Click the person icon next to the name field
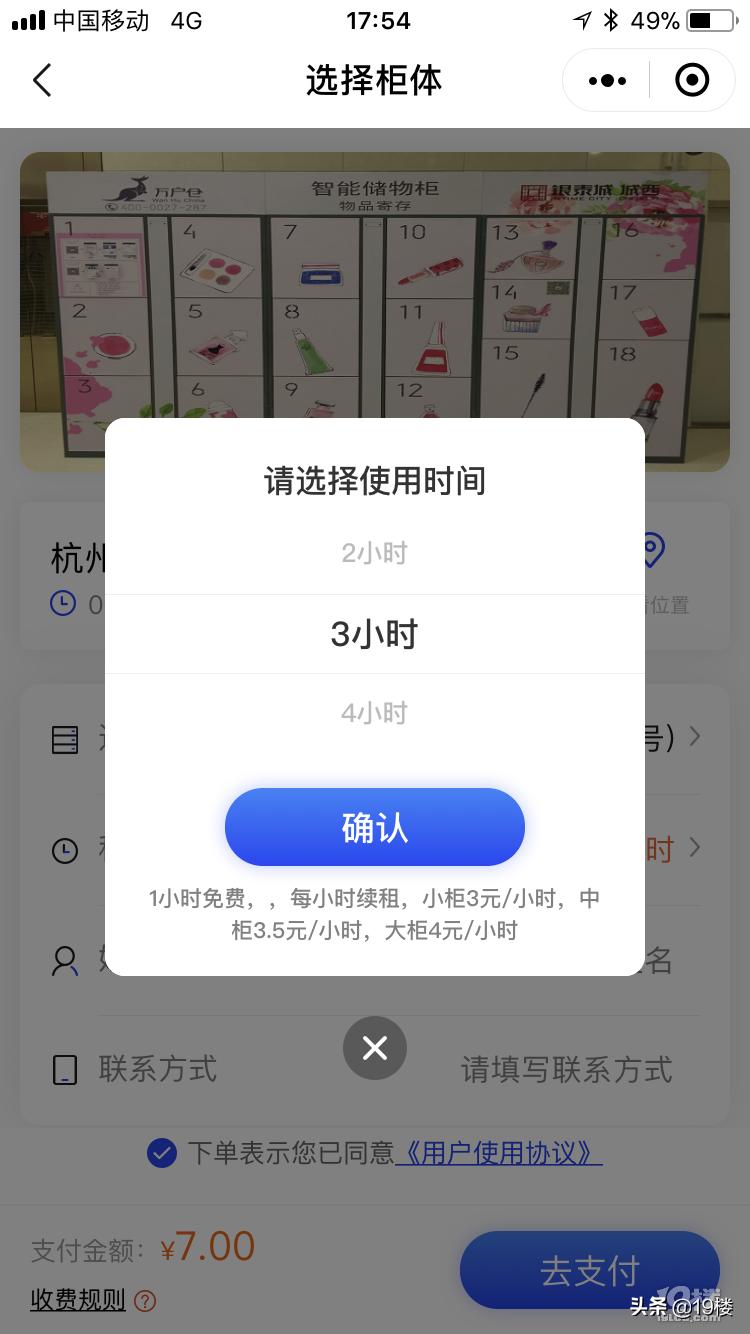Viewport: 750px width, 1334px height. pos(64,960)
